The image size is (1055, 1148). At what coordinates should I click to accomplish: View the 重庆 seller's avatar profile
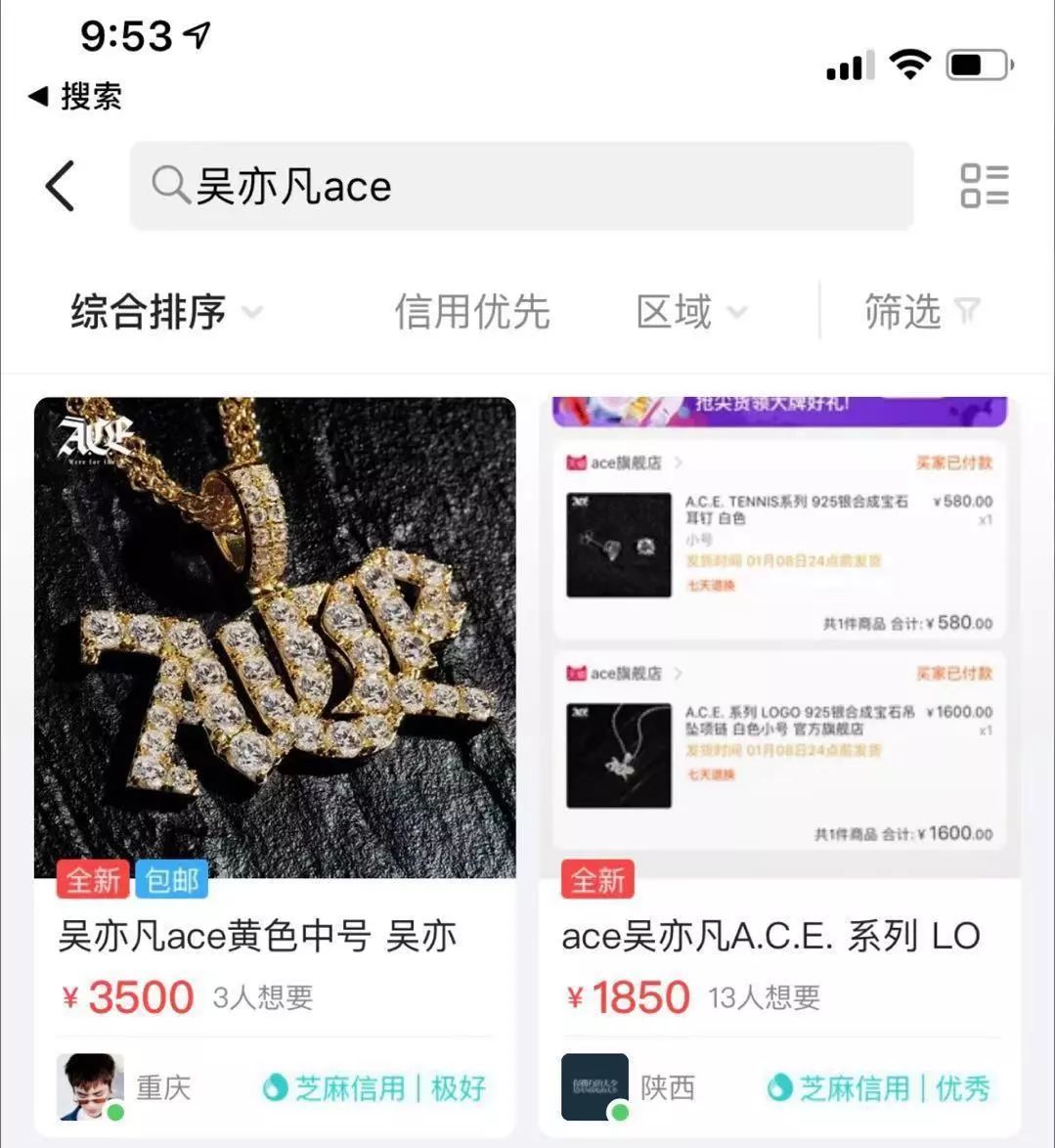90,1086
